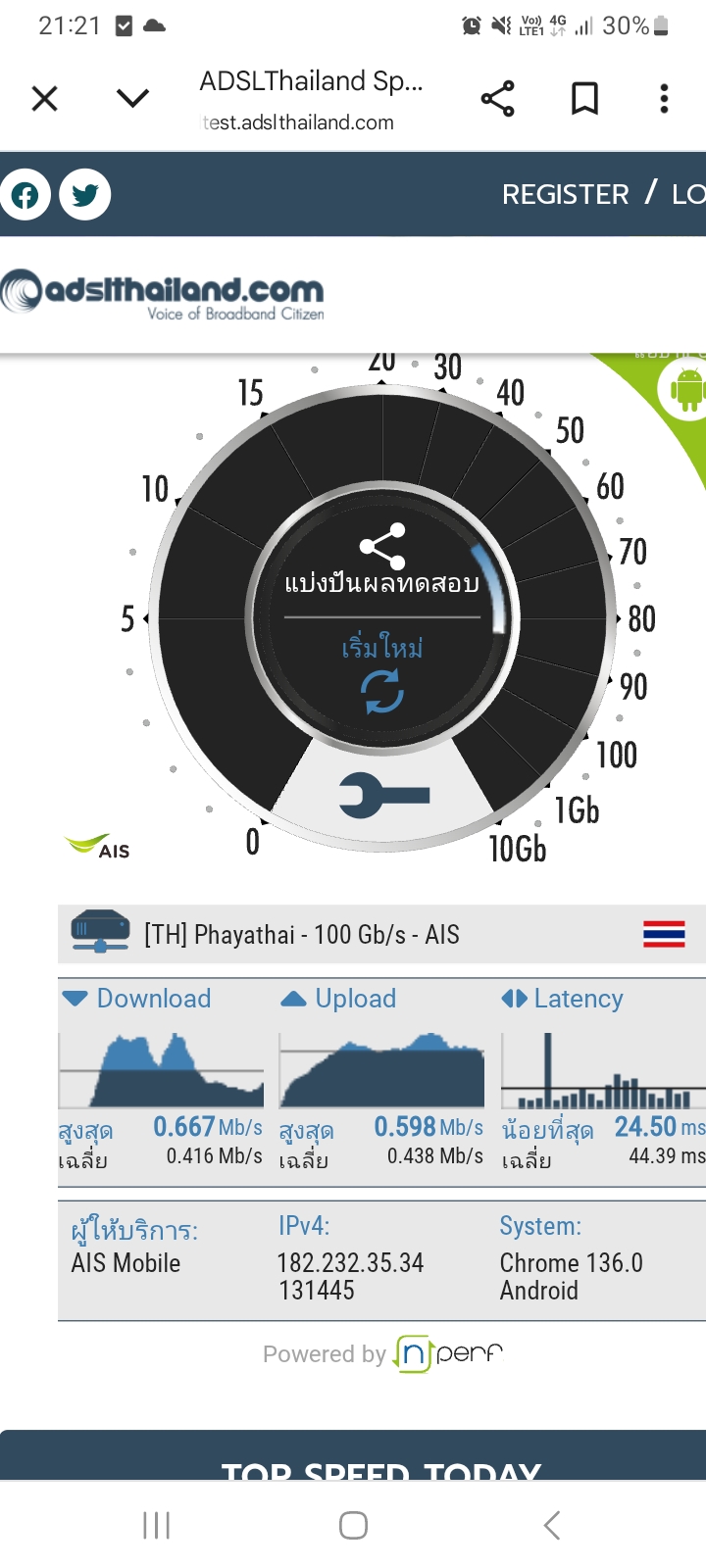706x1568 pixels.
Task: Open recent apps from the navigation bar
Action: click(157, 1525)
